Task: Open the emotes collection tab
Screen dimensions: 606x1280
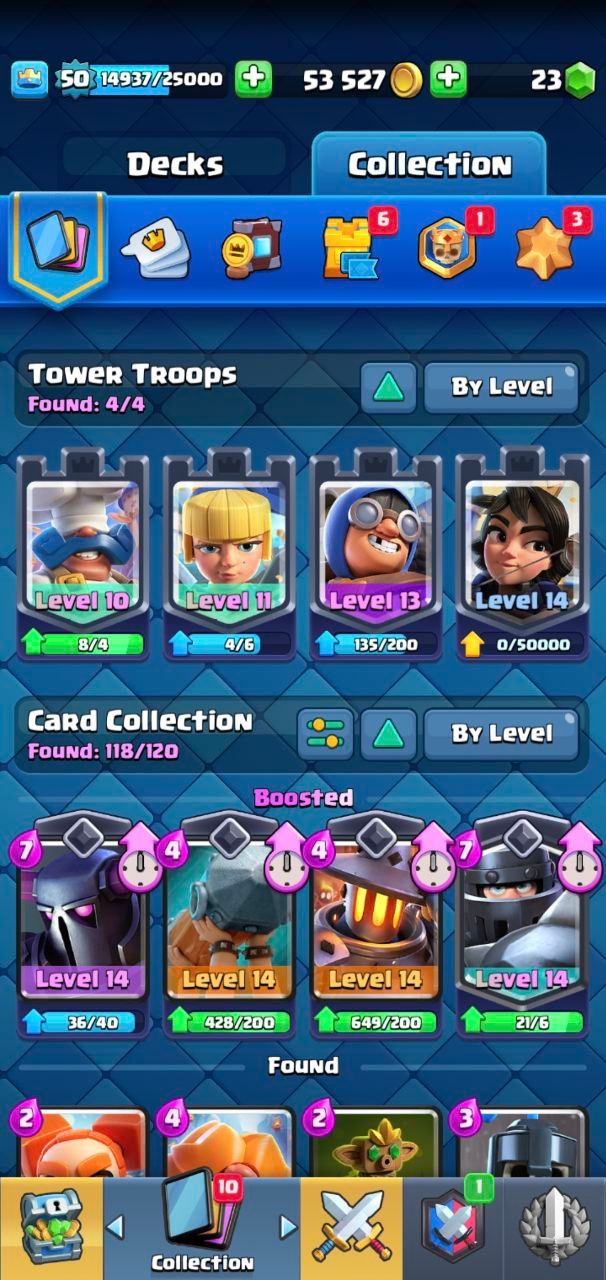Action: [155, 246]
